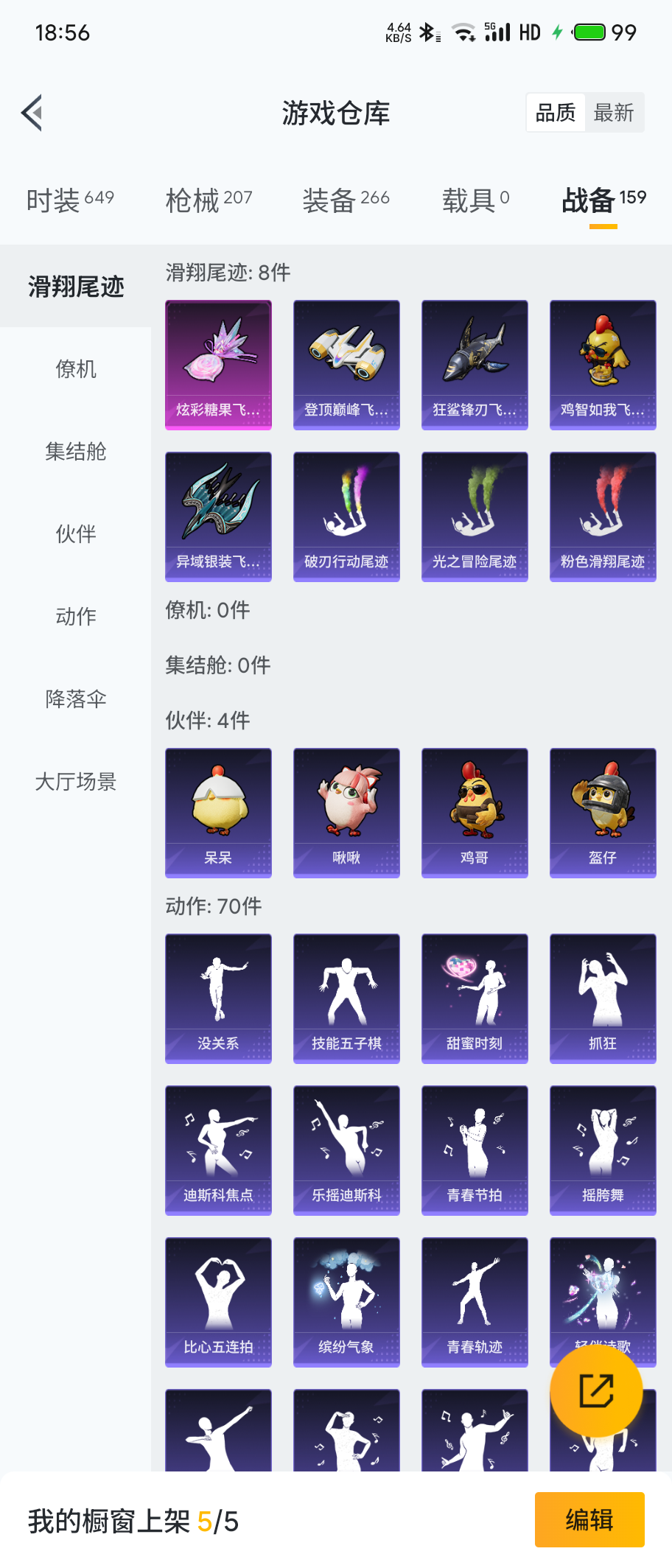Jump to 动作 category
Image resolution: width=672 pixels, height=1568 pixels.
click(75, 617)
